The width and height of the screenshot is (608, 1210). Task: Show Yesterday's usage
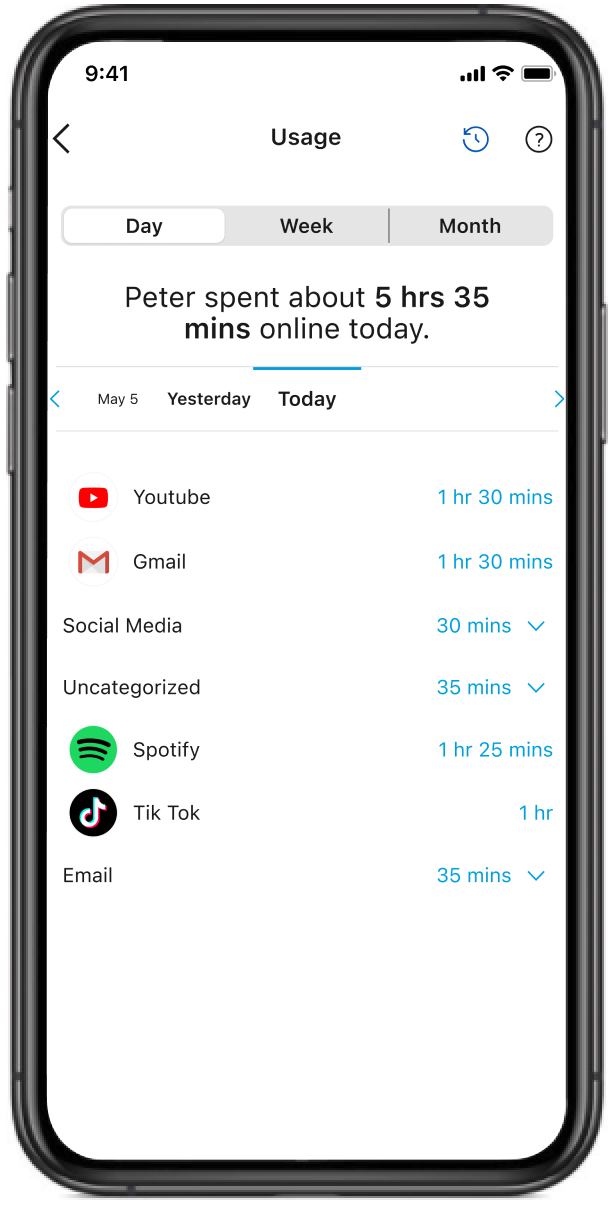[208, 399]
